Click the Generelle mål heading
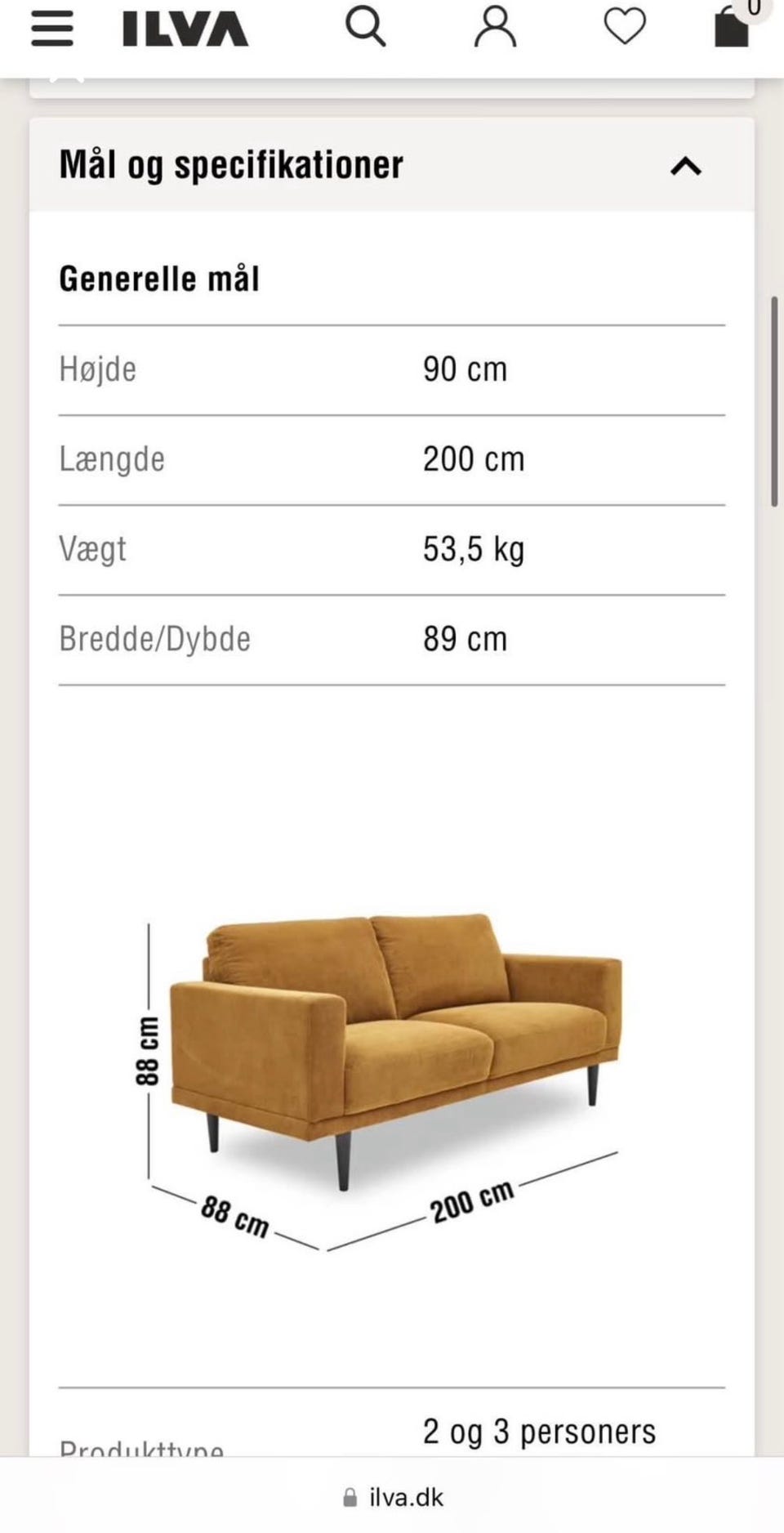 click(x=159, y=278)
